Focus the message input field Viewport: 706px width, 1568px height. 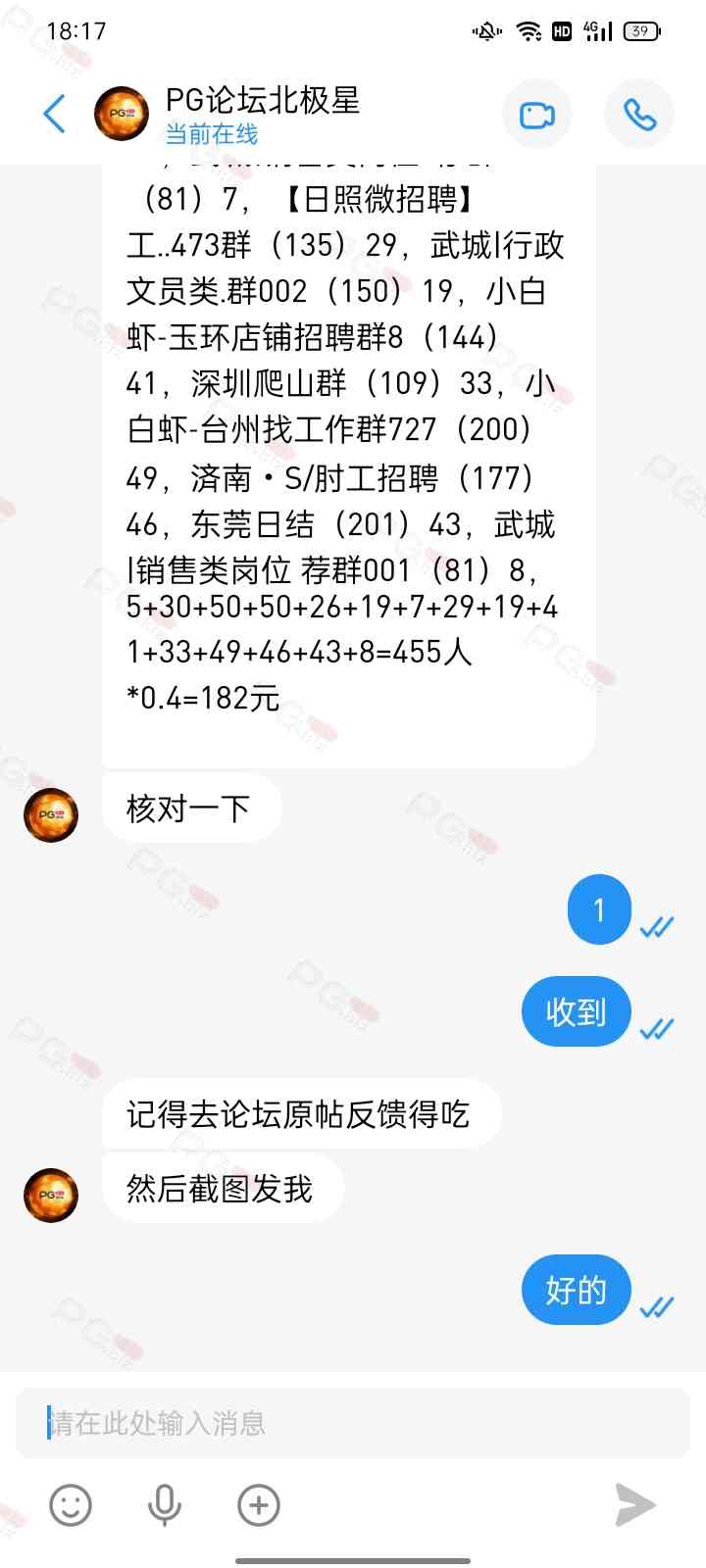click(x=353, y=1422)
